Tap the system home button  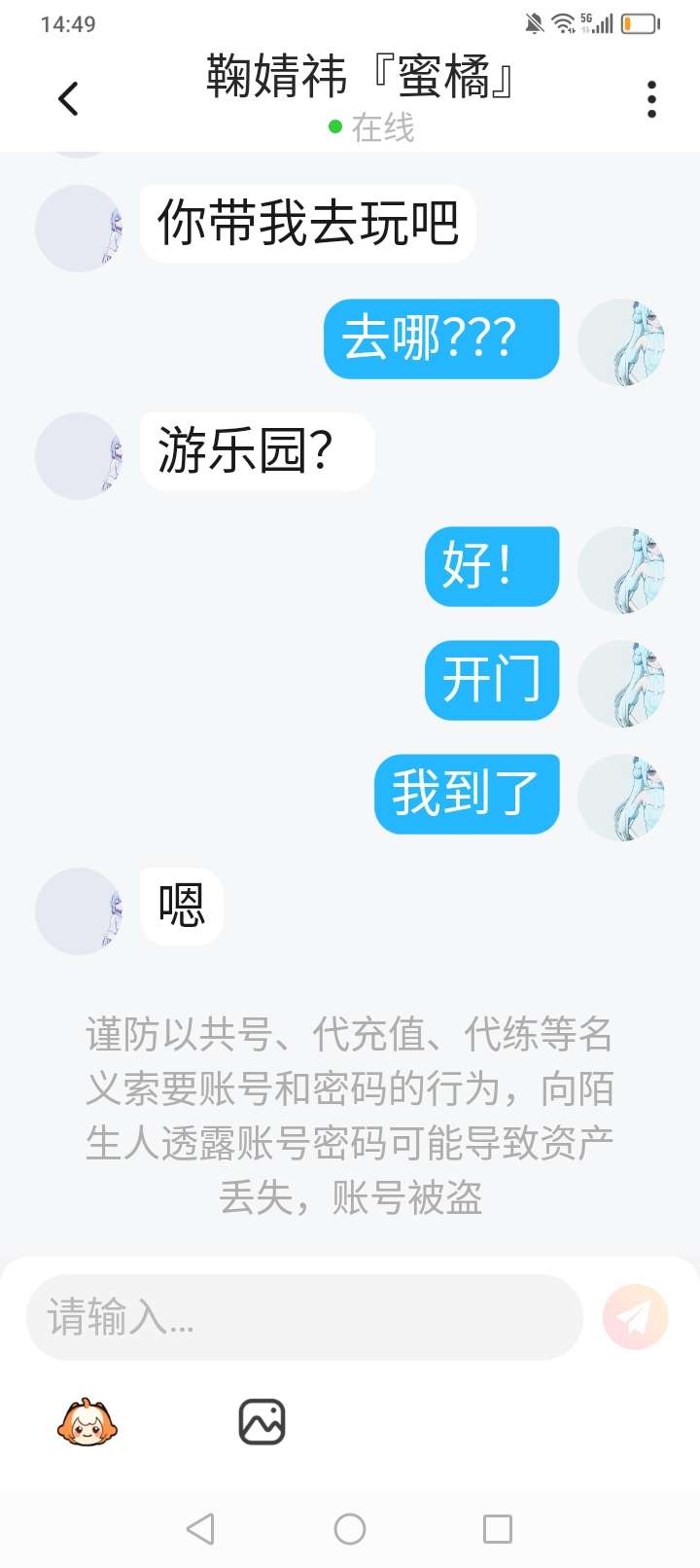(350, 1529)
